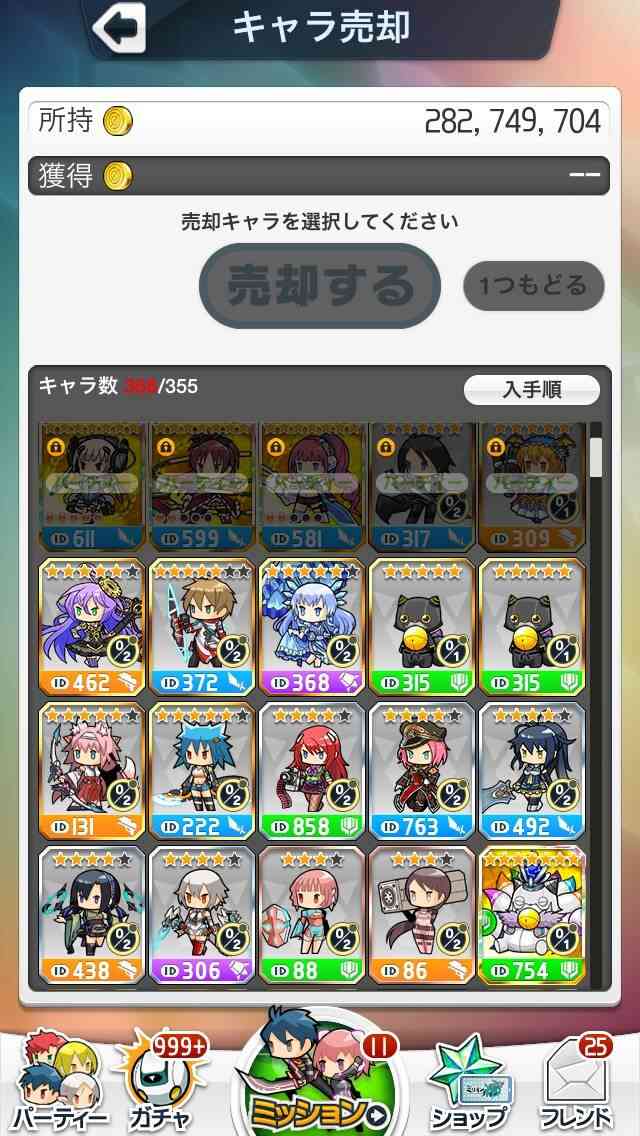The image size is (640, 1136).
Task: Switch to the パーティー party tab
Action: 59,1081
